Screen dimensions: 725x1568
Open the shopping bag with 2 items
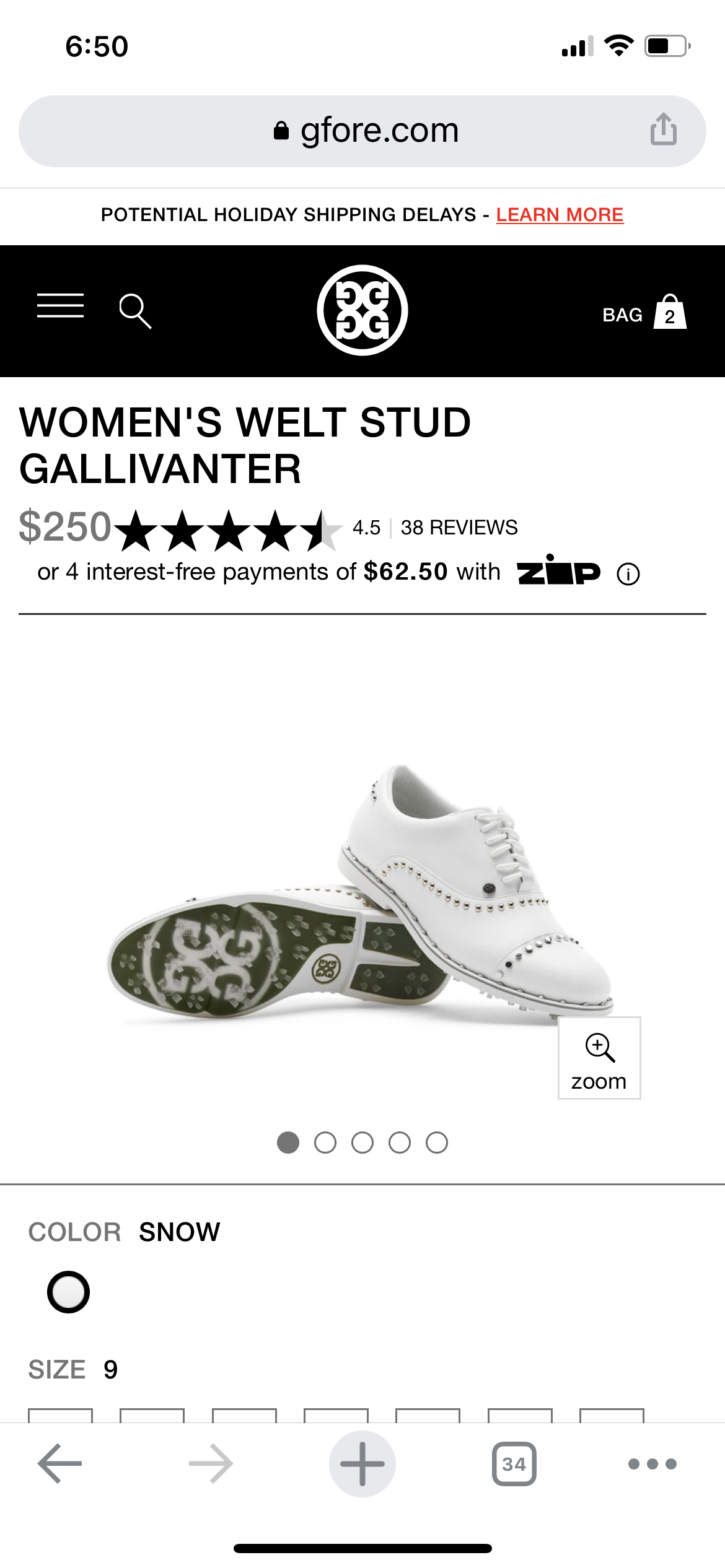tap(669, 313)
